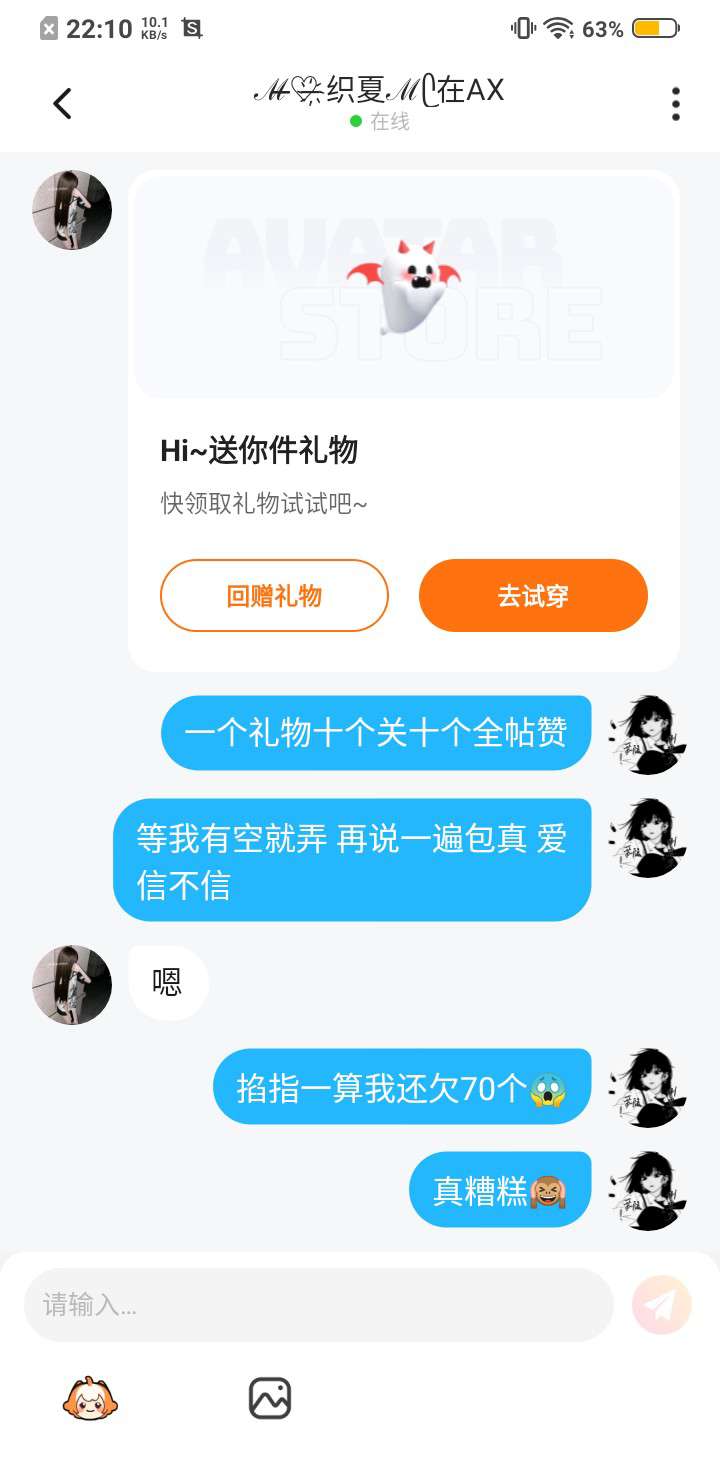Attach a picture from the gallery

coord(269,1398)
